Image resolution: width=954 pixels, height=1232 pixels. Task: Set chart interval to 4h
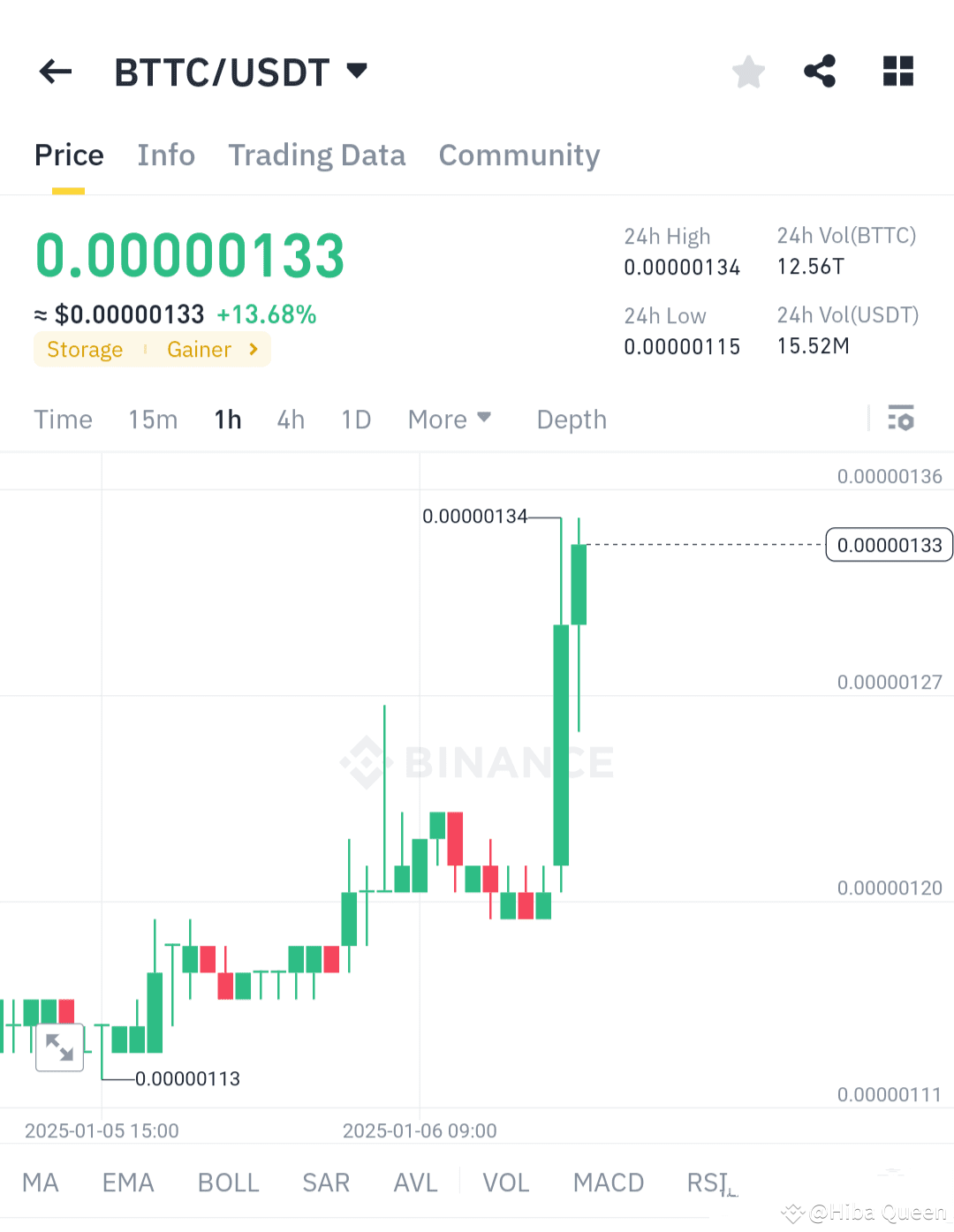coord(291,419)
